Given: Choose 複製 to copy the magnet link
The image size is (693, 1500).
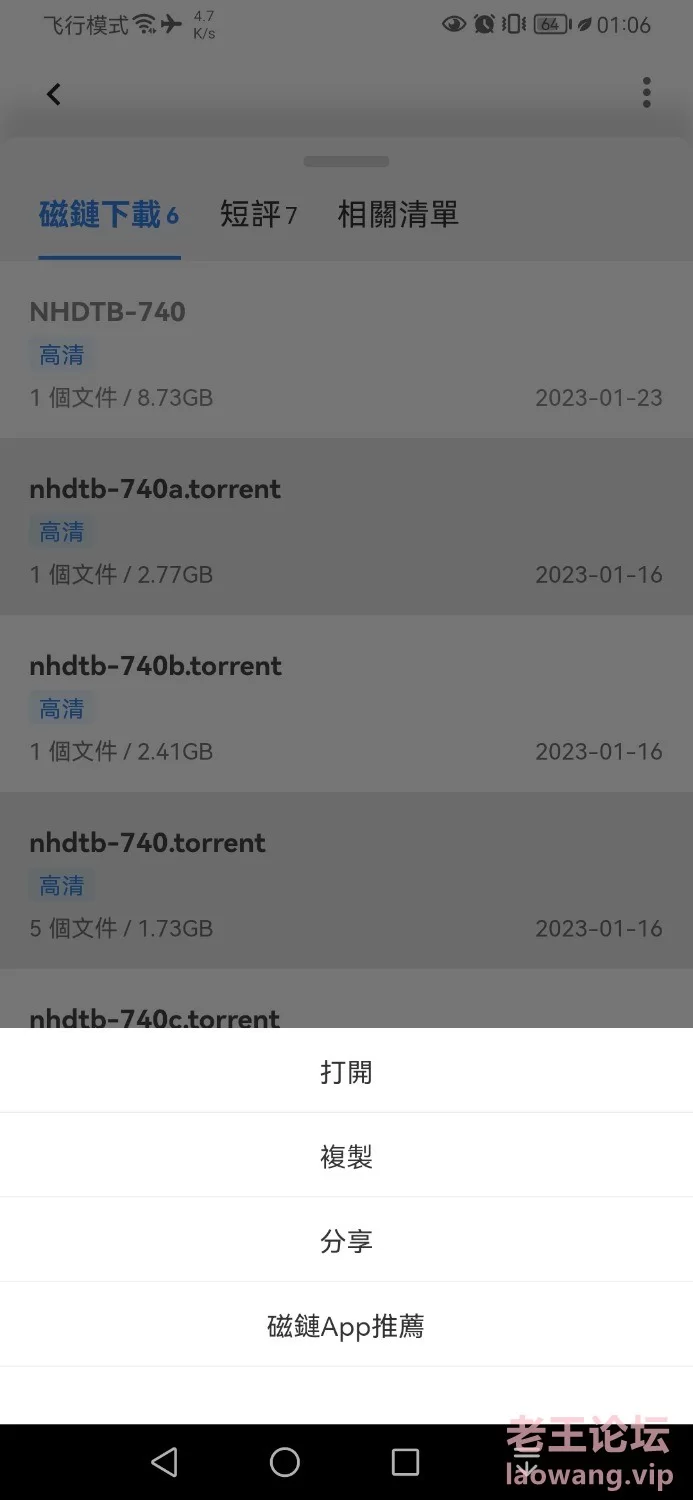Looking at the screenshot, I should pos(346,1156).
